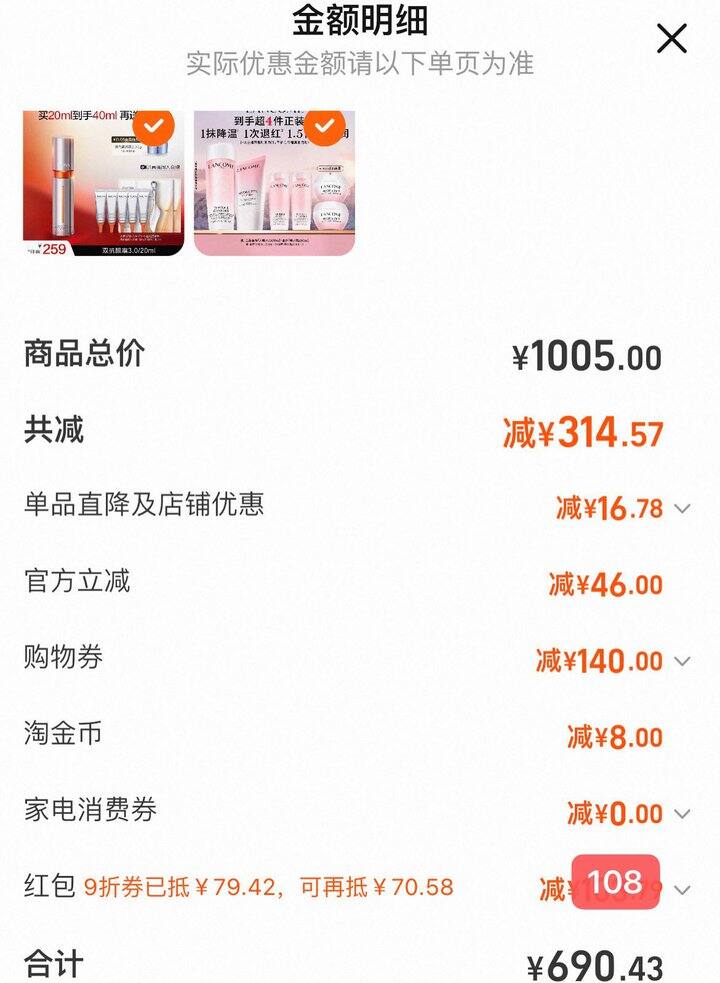Open the pink Lancôme skincare set thumbnail
The height and width of the screenshot is (983, 720).
pyautogui.click(x=273, y=183)
